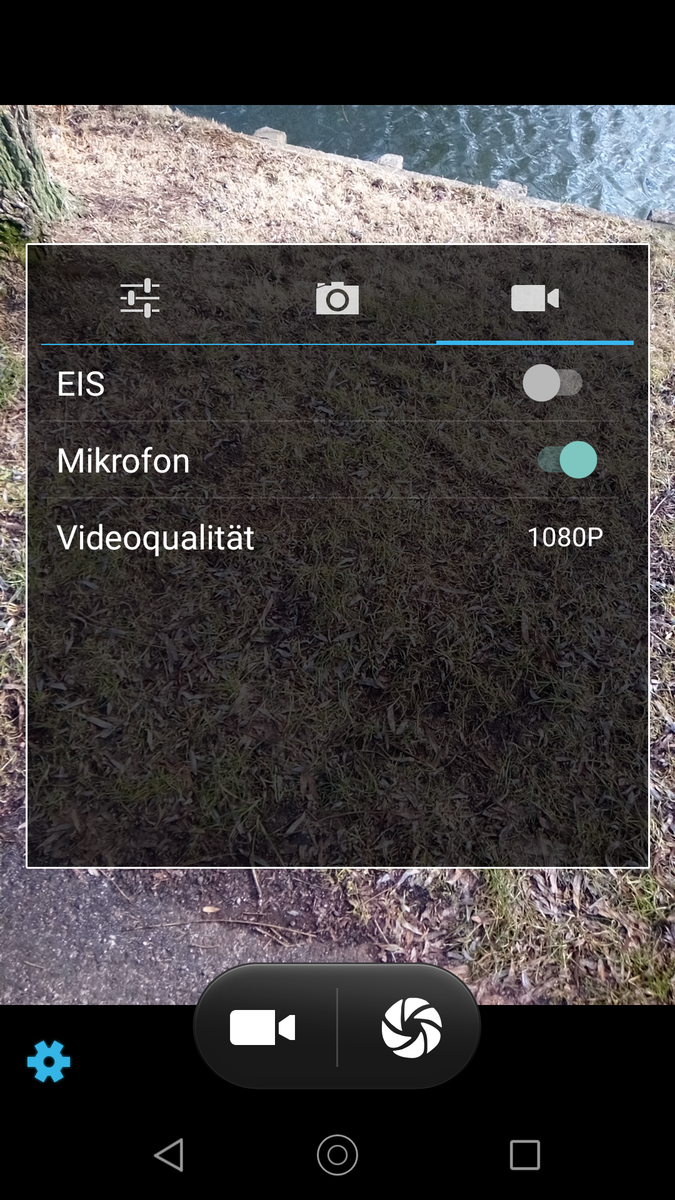
Task: Select the video settings camcorder tab
Action: (x=534, y=298)
